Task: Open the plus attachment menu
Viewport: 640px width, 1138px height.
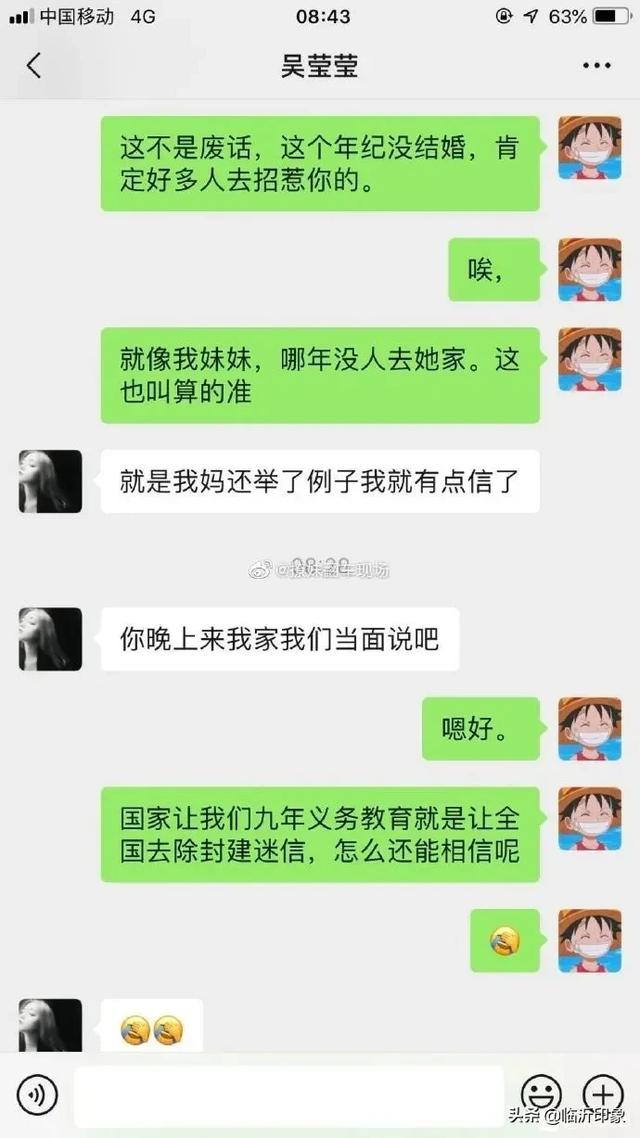Action: pos(603,1093)
